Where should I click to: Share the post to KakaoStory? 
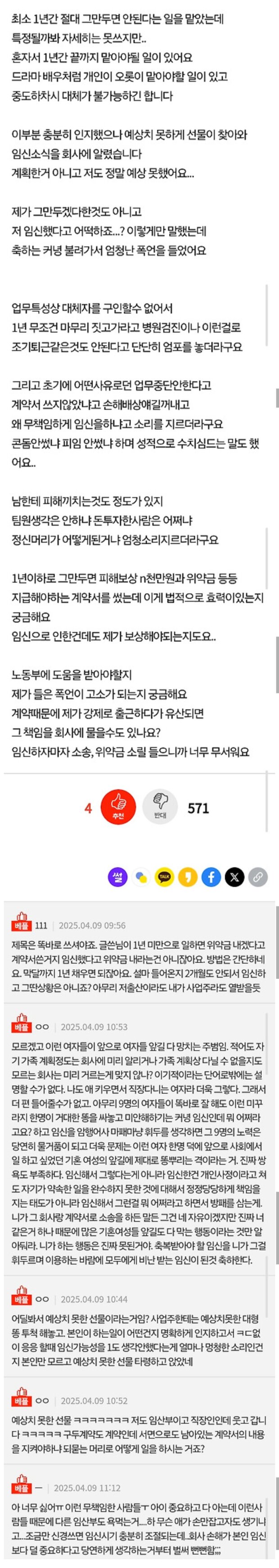tap(188, 877)
